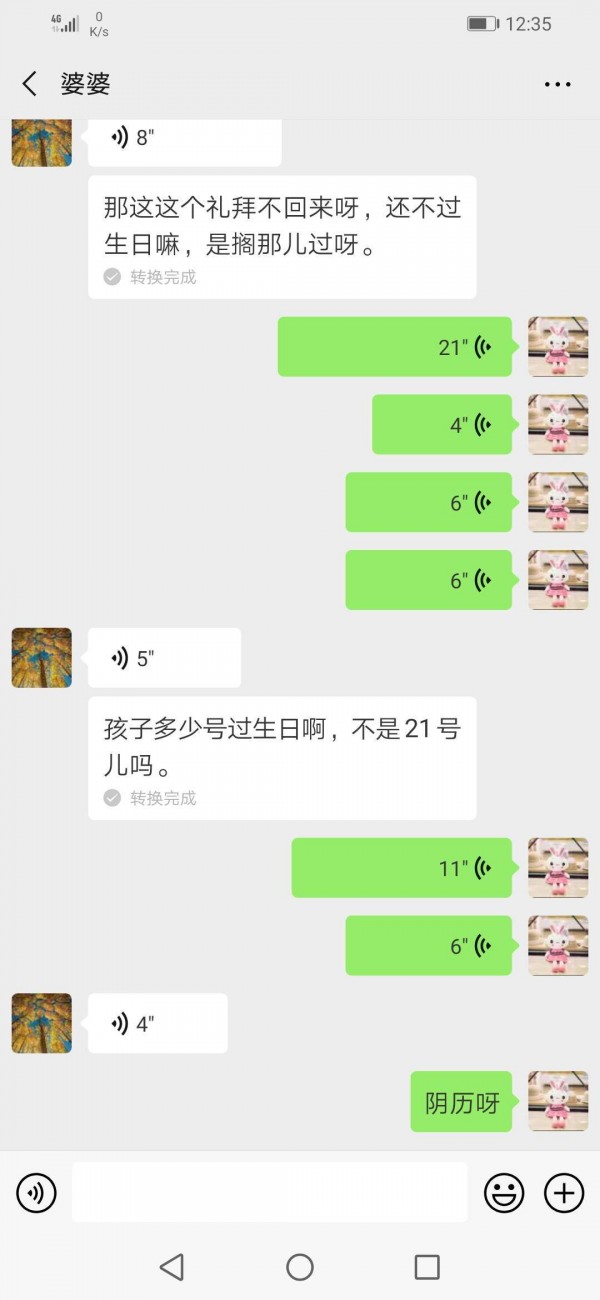Open the emoji sticker panel
Screen dimensions: 600x1300
(504, 1192)
